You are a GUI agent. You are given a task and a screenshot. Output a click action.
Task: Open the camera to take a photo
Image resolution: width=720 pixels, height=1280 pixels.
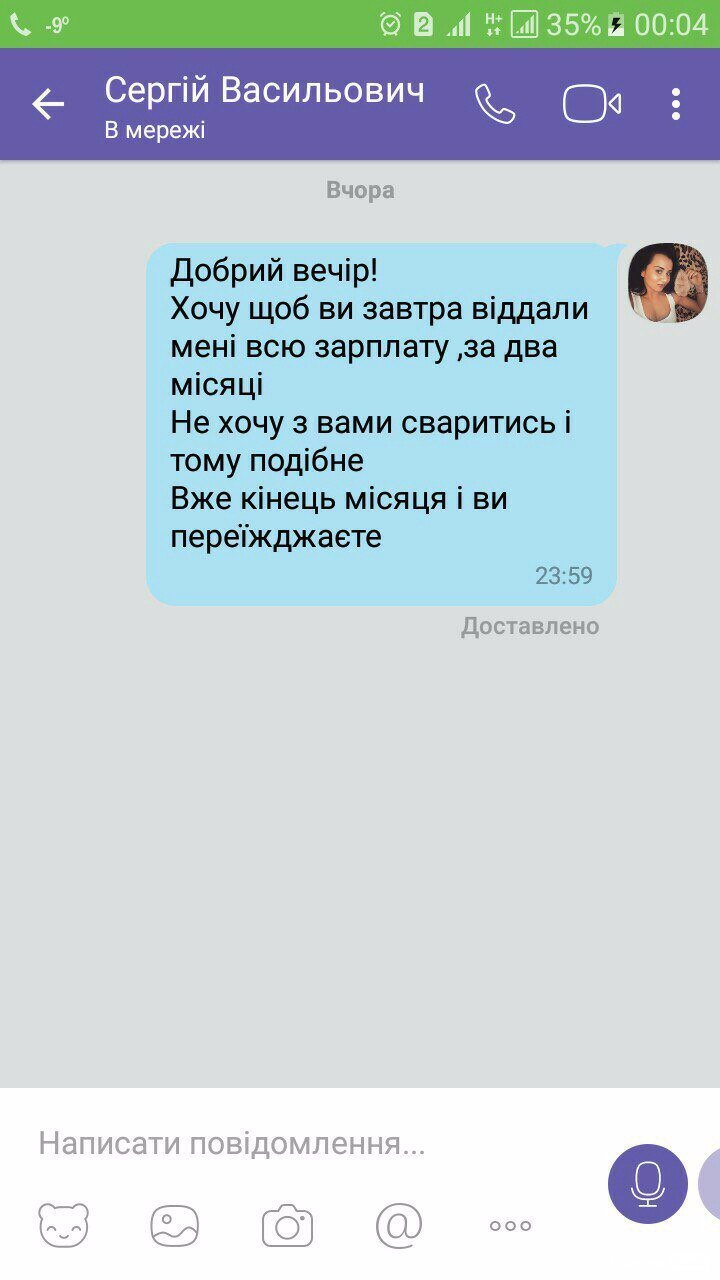tap(287, 1225)
